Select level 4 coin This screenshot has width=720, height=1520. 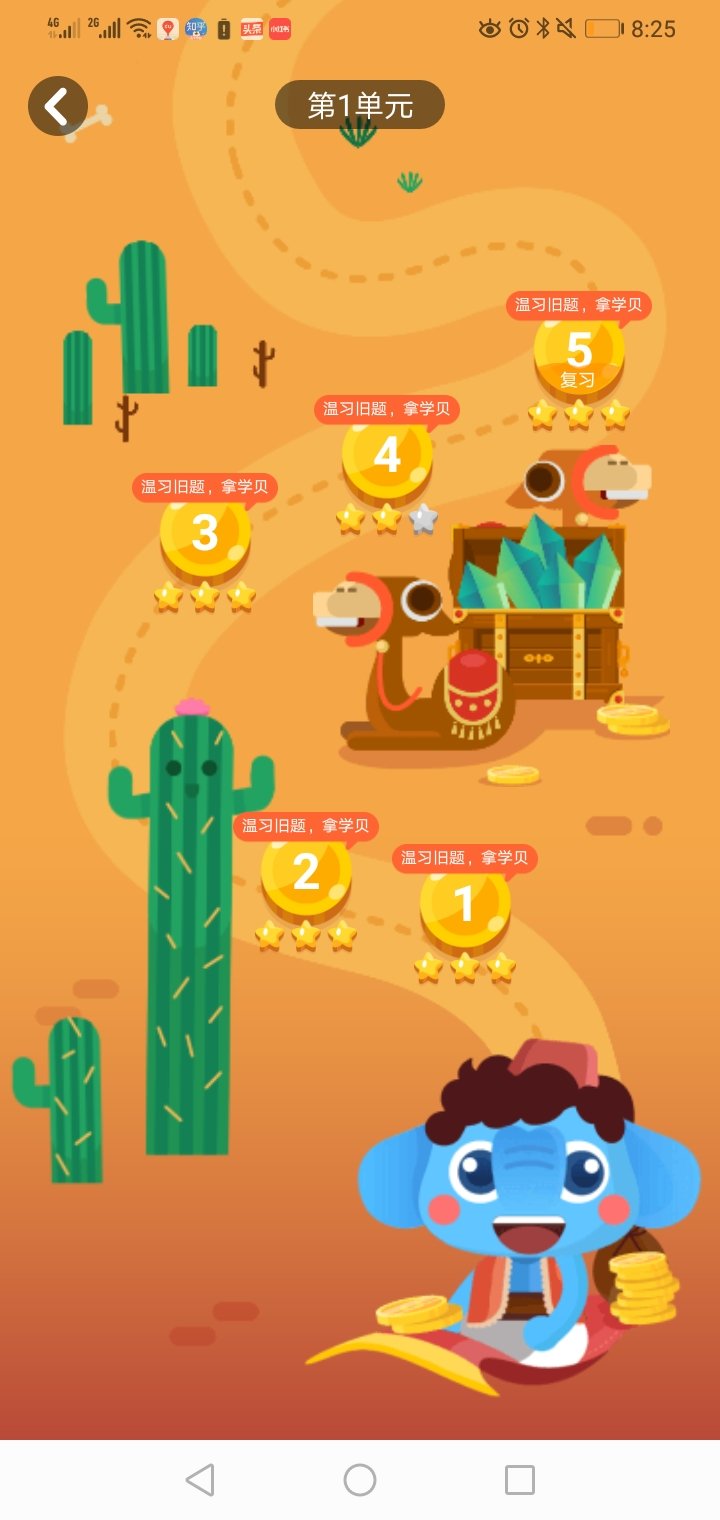388,456
